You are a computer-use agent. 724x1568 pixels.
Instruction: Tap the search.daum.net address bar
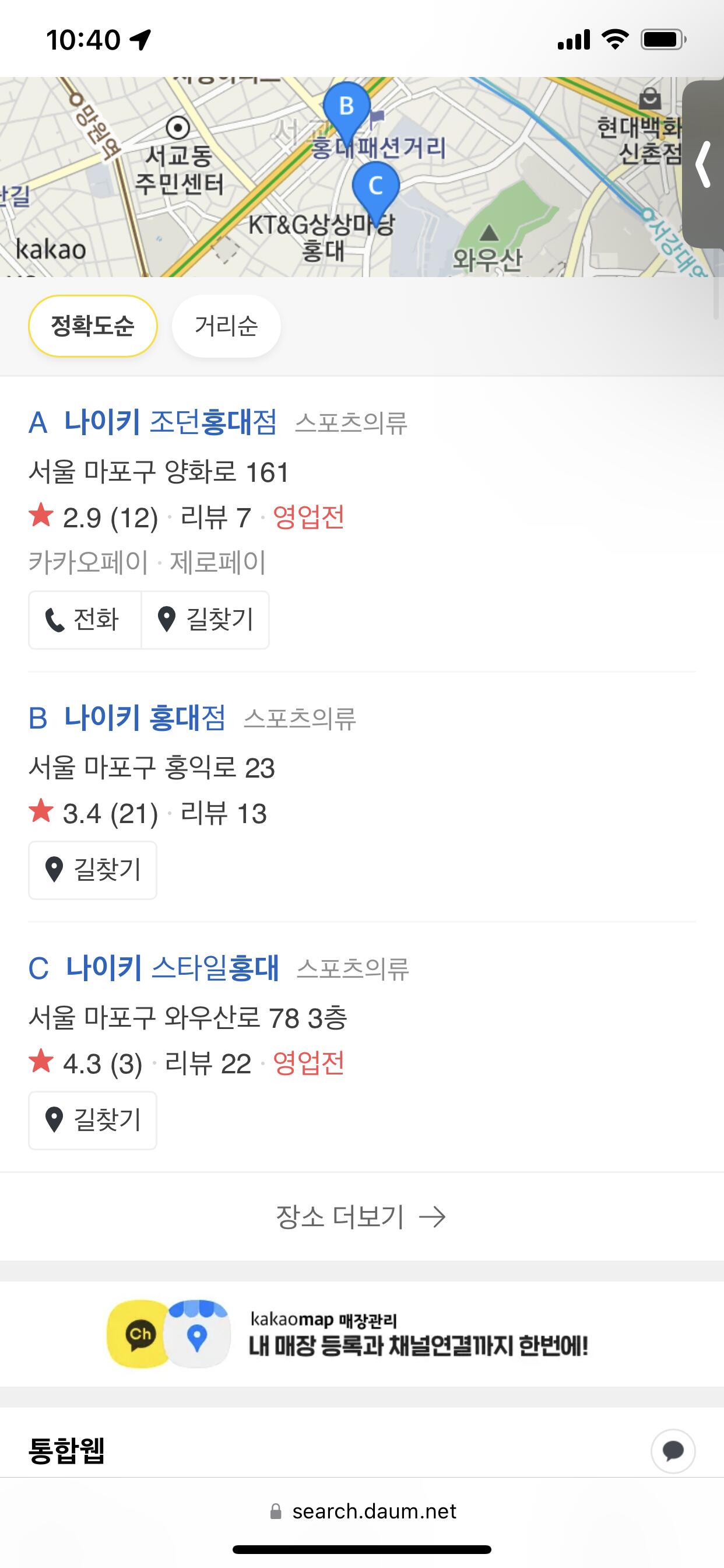[x=362, y=1511]
